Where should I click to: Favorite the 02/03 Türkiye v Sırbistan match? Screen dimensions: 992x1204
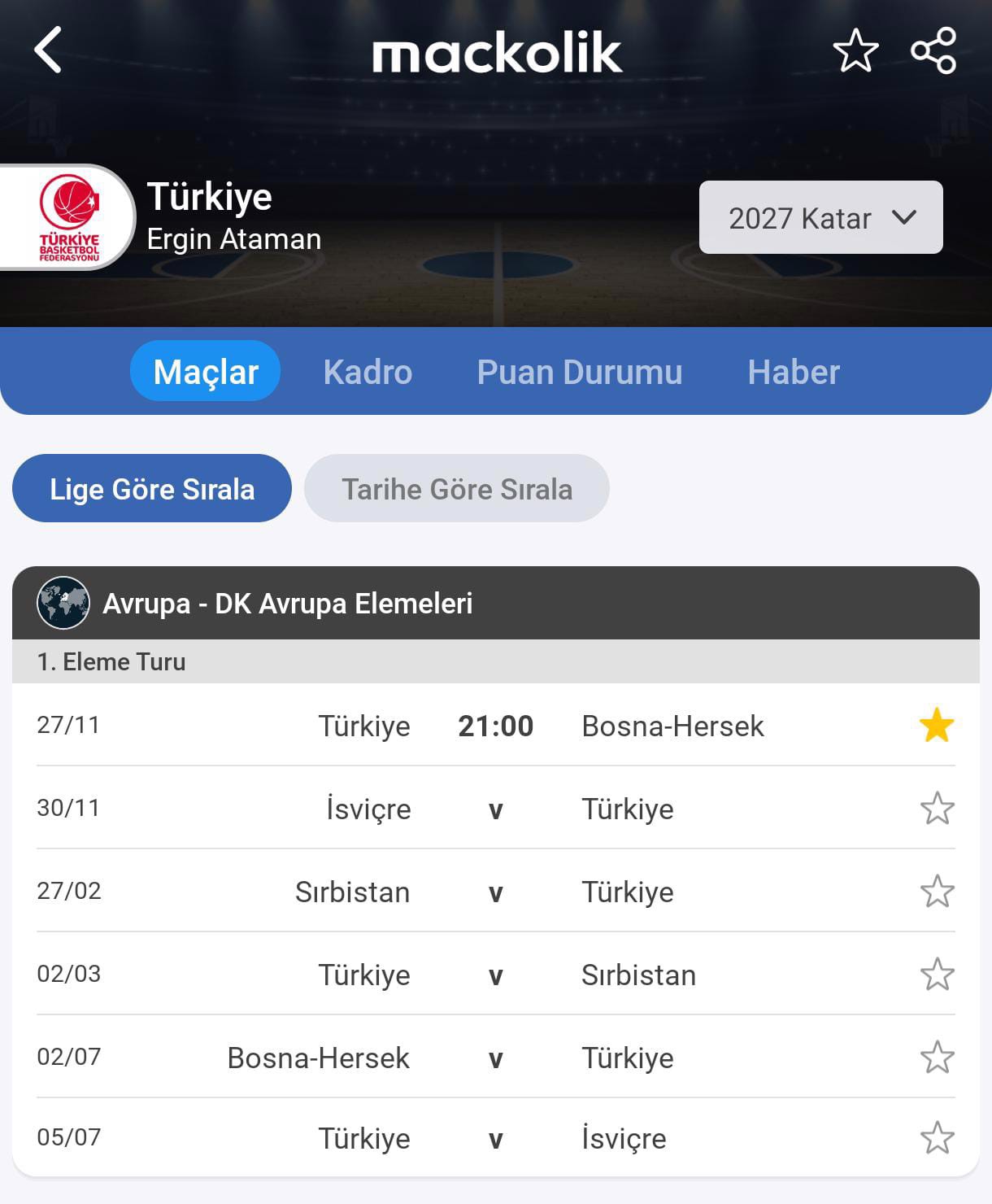pos(936,975)
